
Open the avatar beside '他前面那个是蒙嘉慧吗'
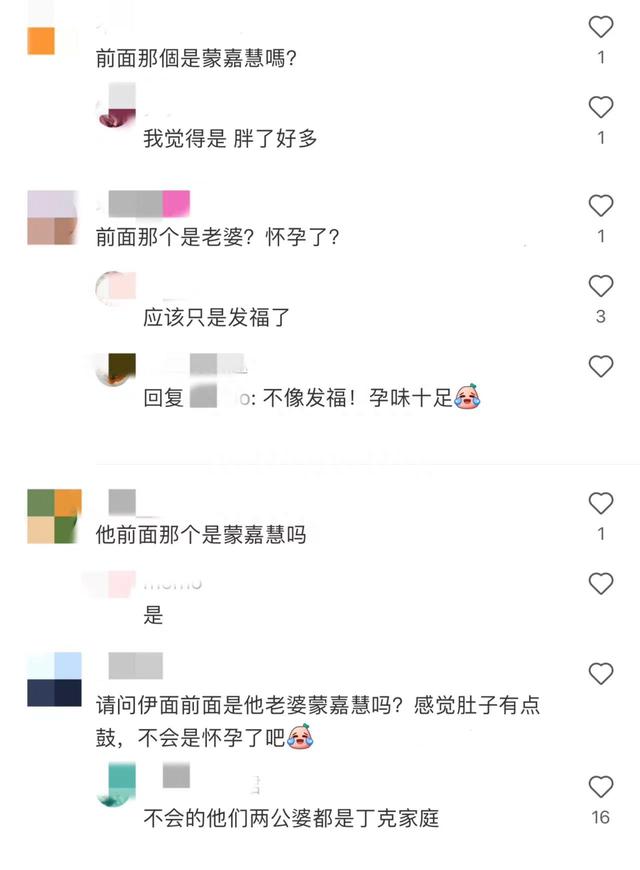pos(54,515)
